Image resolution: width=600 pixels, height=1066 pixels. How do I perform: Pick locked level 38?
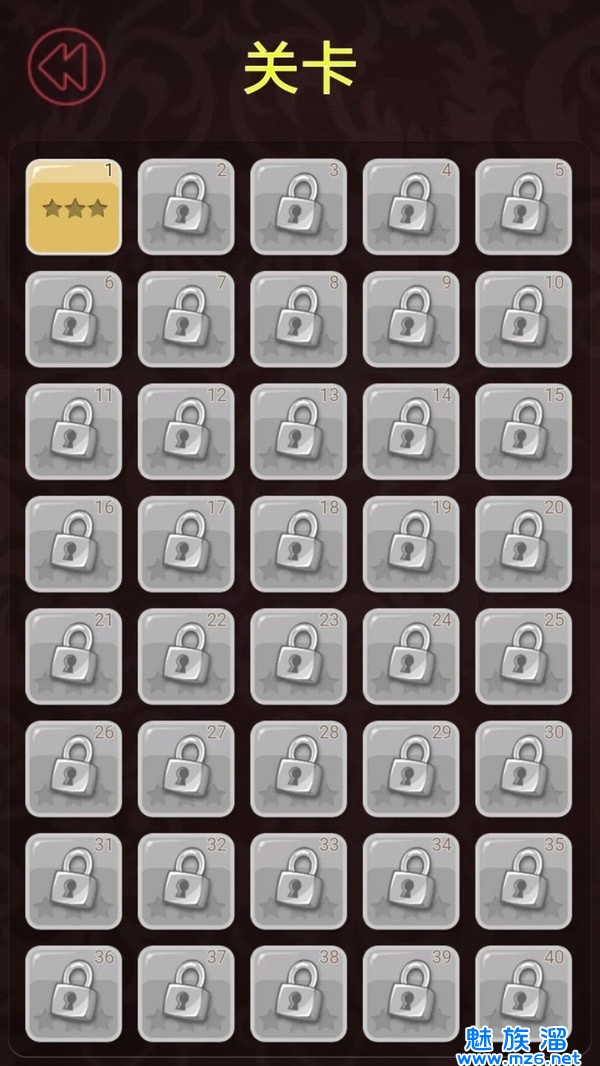(x=299, y=994)
